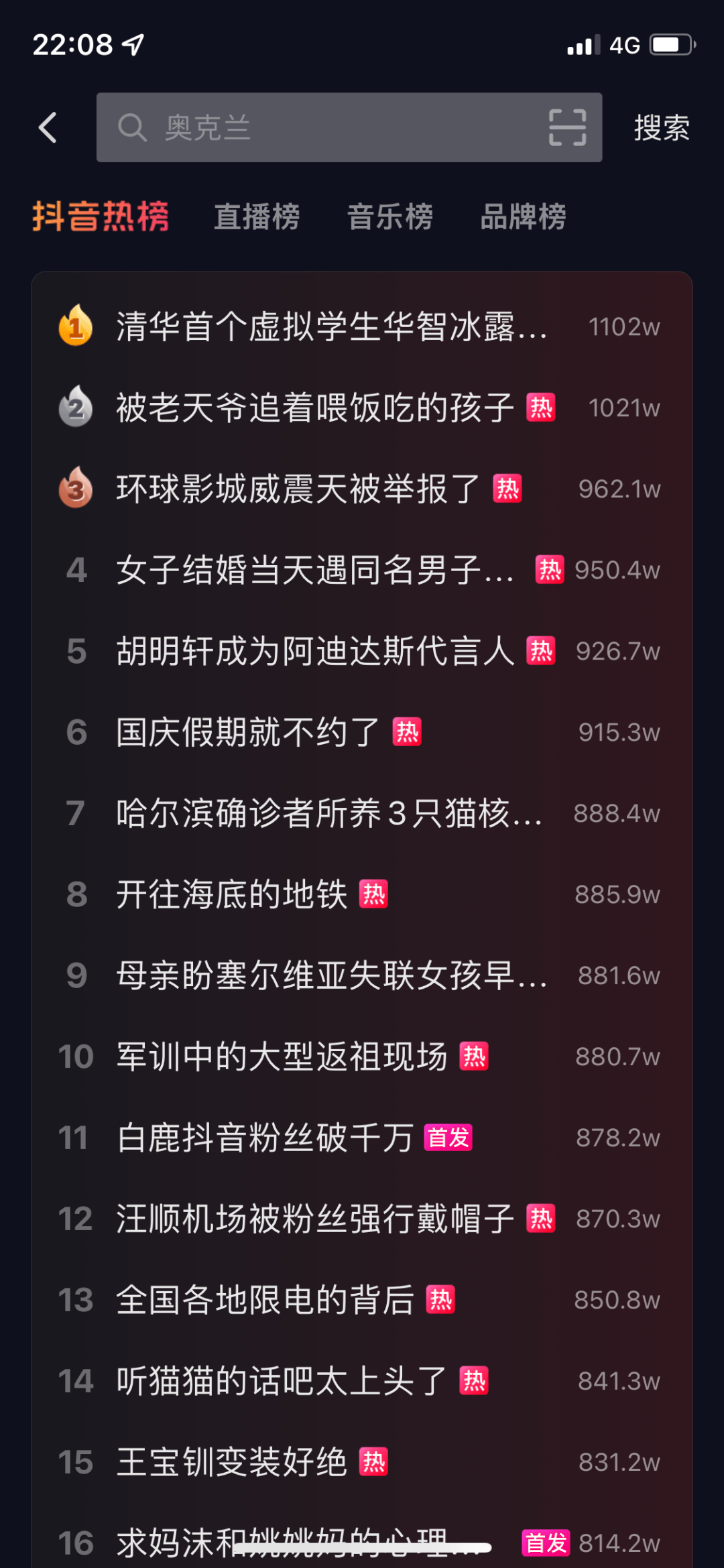
Task: Tap the 首发 badge on rank 16 entry
Action: (545, 1540)
